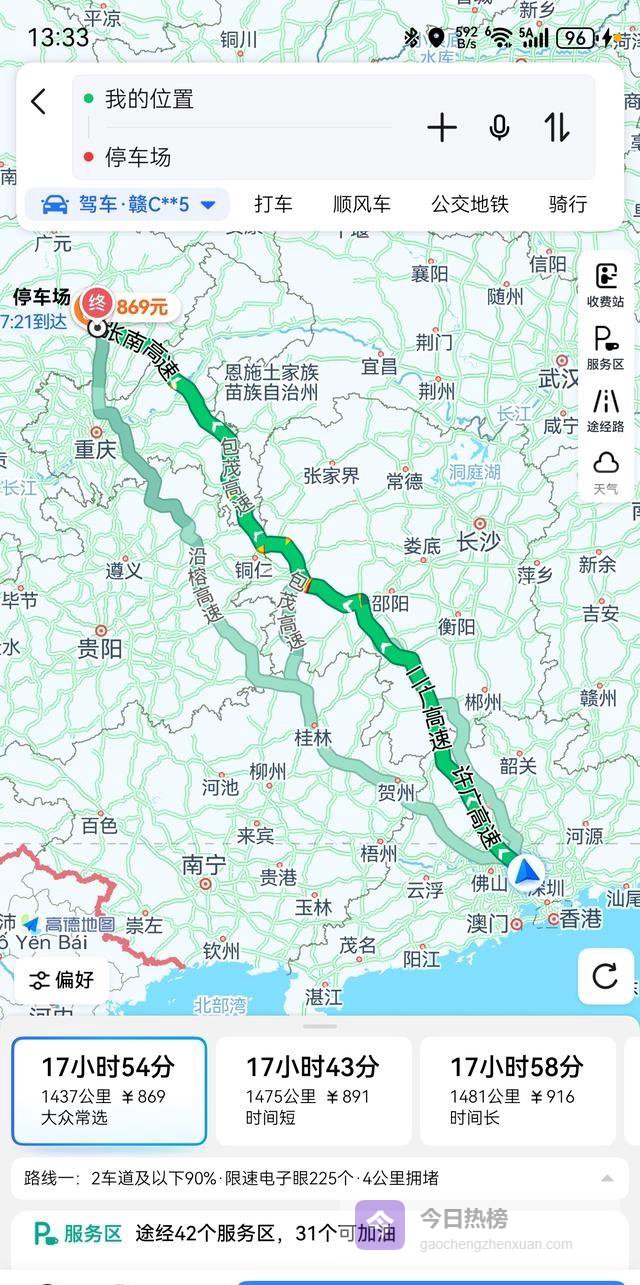Switch to the 骑行 tab
Image resolution: width=640 pixels, height=1285 pixels.
point(568,204)
